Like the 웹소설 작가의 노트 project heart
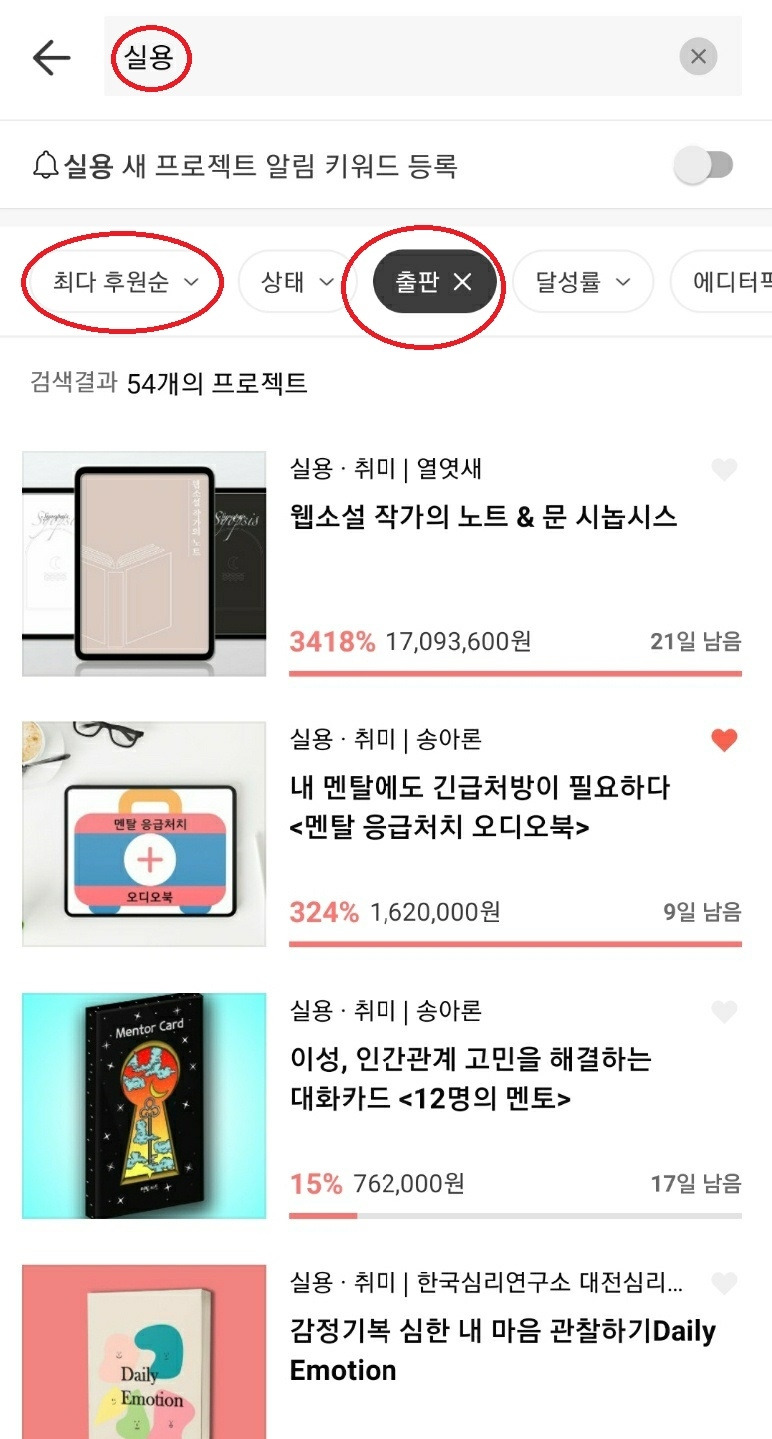772x1439 pixels. (724, 470)
